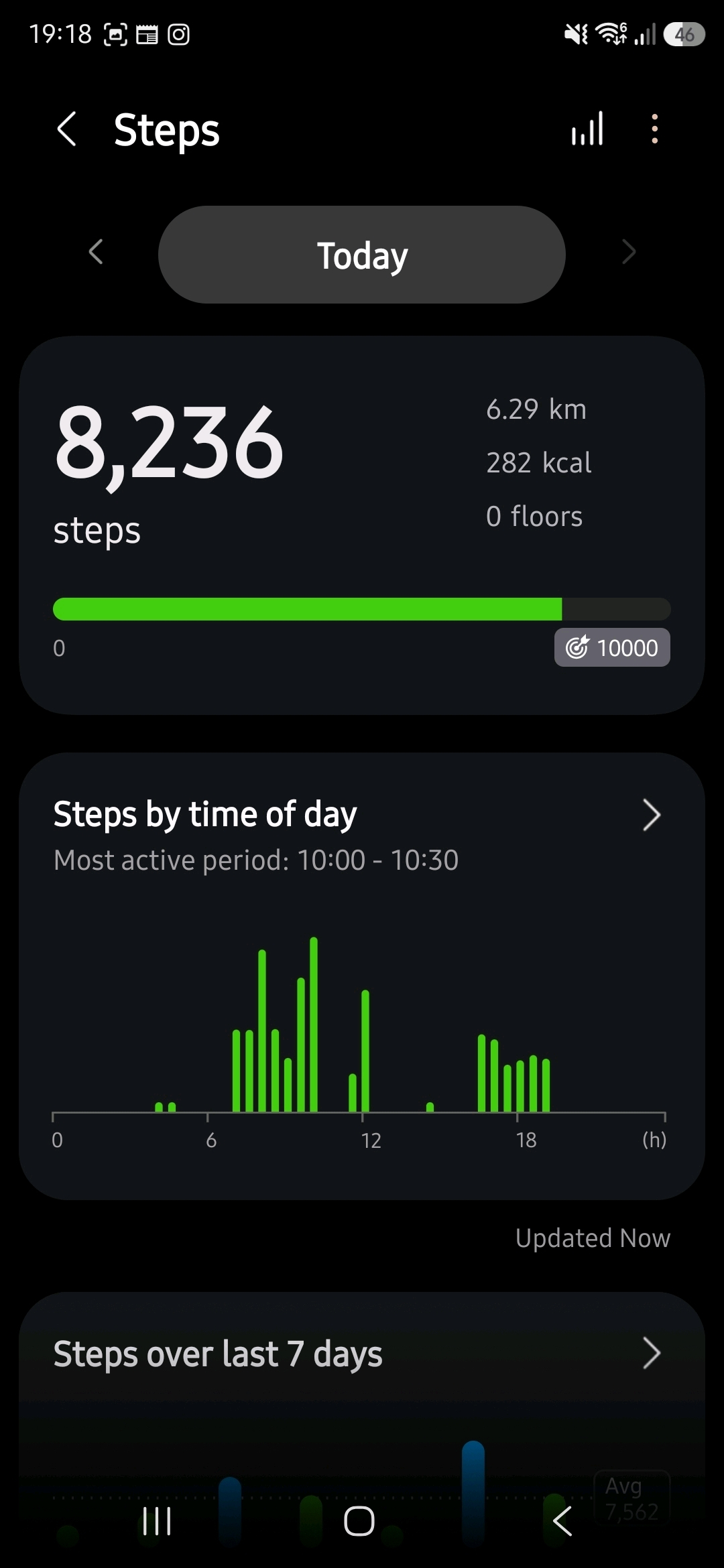
Task: Open the steps trends chart icon
Action: (587, 128)
